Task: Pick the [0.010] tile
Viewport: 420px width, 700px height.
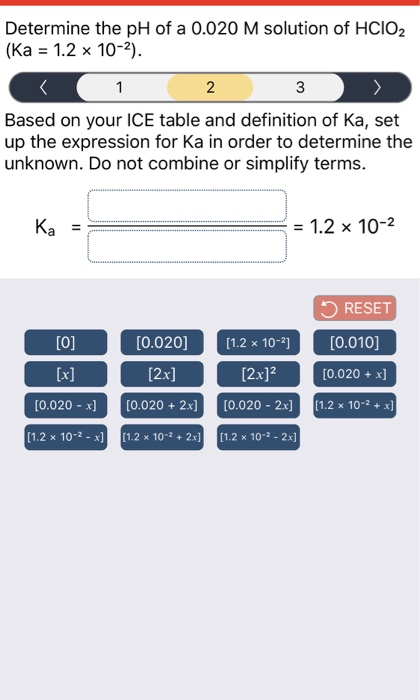Action: [x=354, y=342]
